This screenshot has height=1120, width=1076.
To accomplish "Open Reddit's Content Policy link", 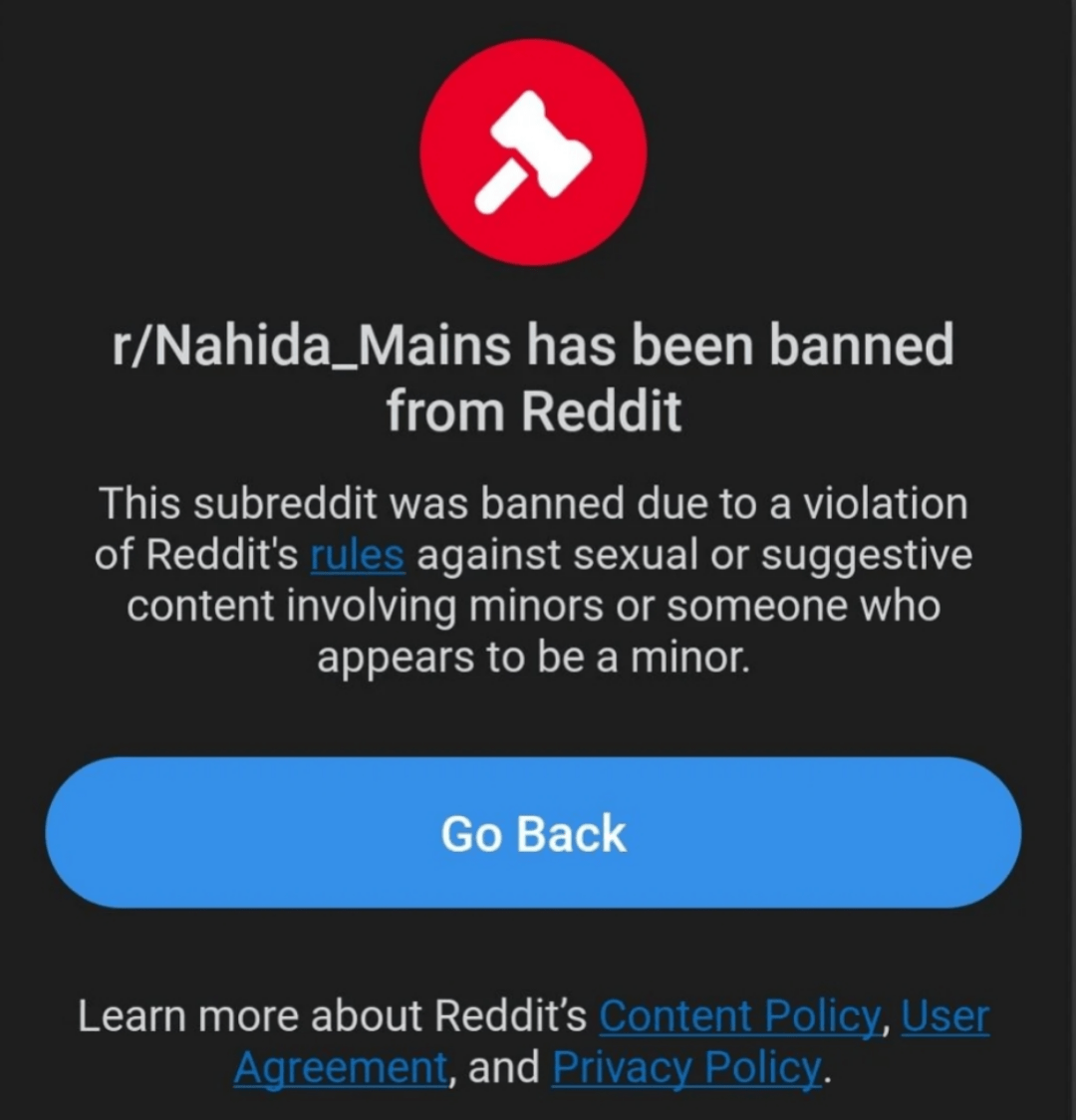I will tap(741, 1015).
